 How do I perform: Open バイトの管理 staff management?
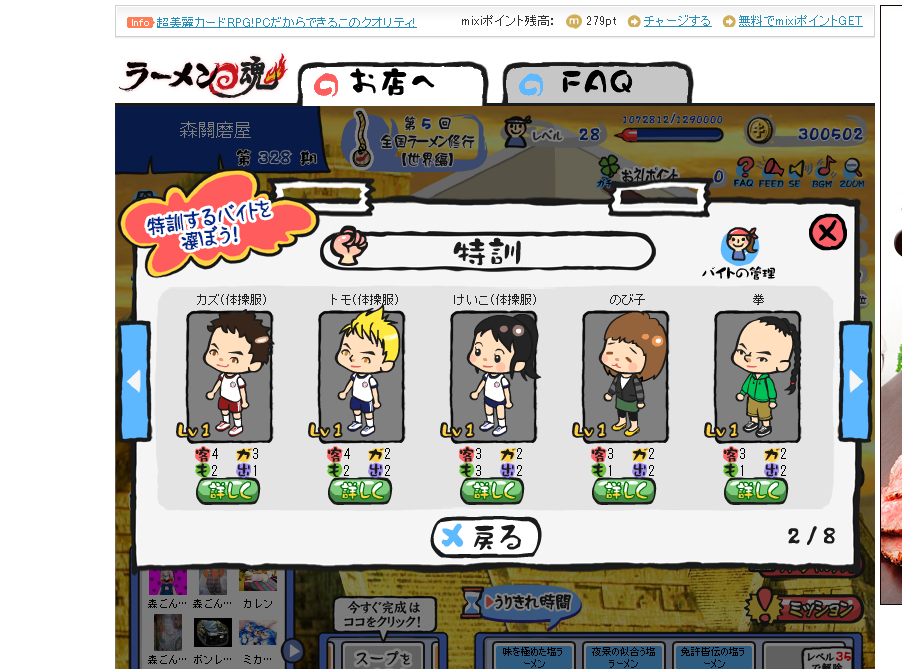point(738,254)
